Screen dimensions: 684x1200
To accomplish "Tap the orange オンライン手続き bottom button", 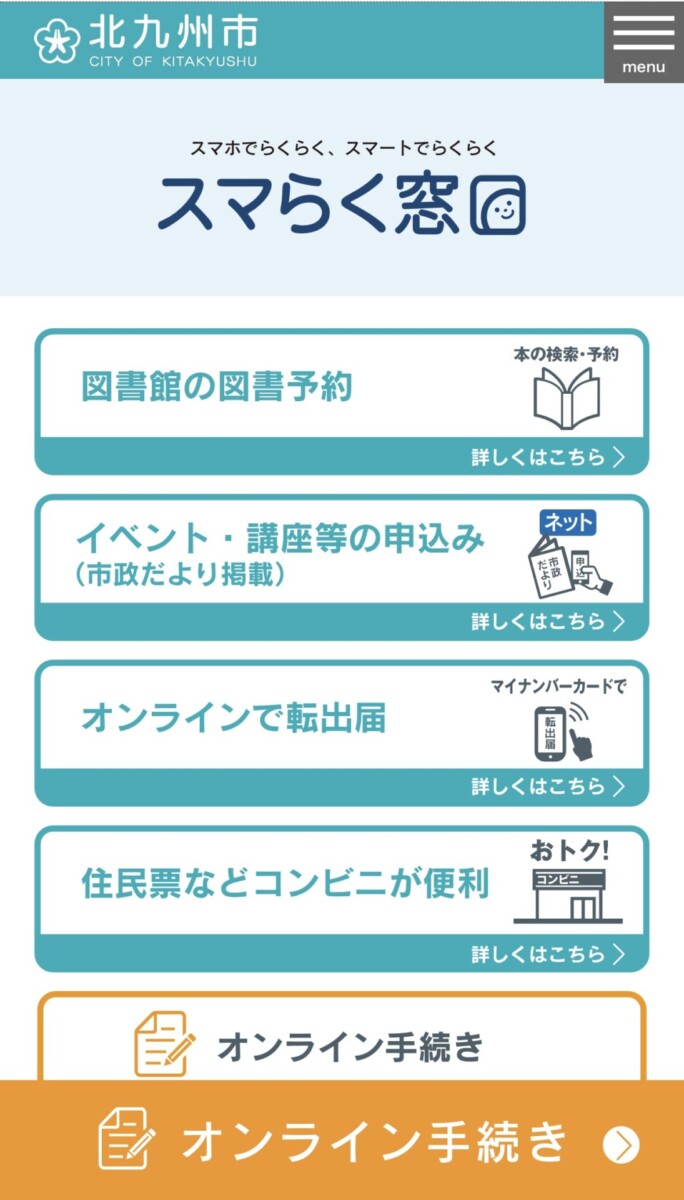I will tap(342, 1142).
